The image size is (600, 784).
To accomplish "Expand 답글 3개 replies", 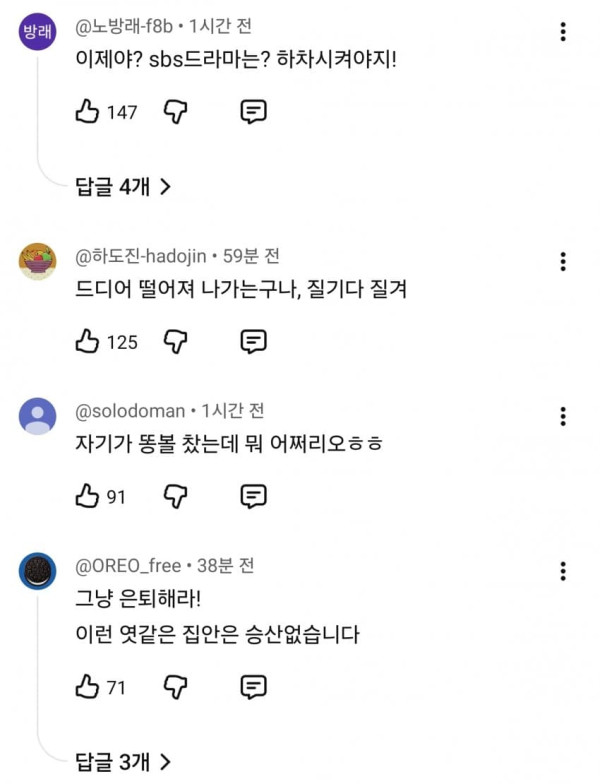I will pos(123,762).
